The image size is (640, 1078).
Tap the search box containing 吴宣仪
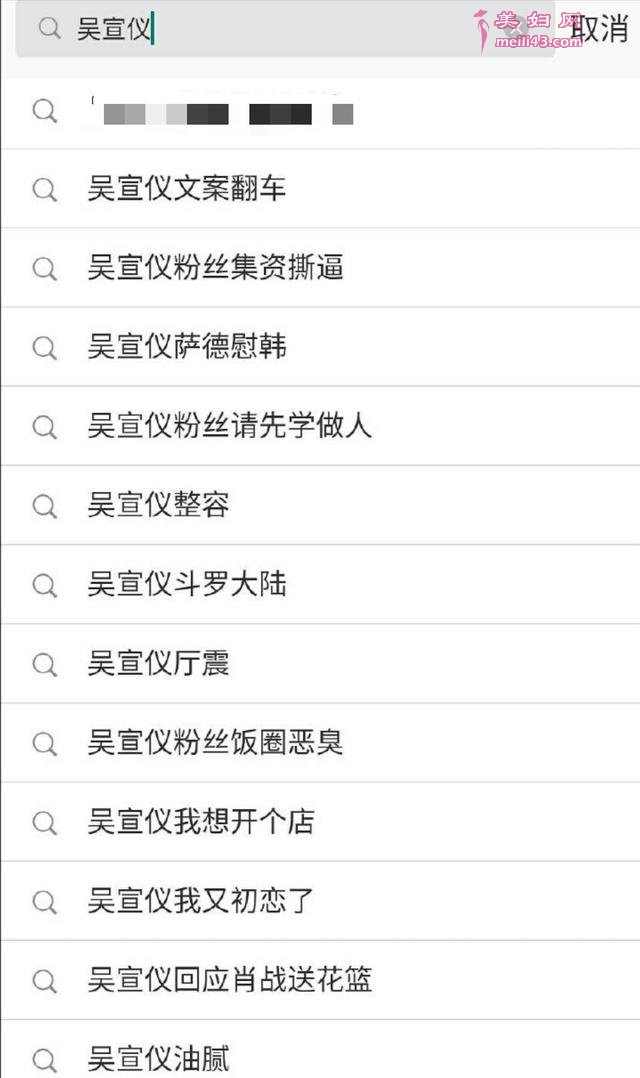[285, 29]
